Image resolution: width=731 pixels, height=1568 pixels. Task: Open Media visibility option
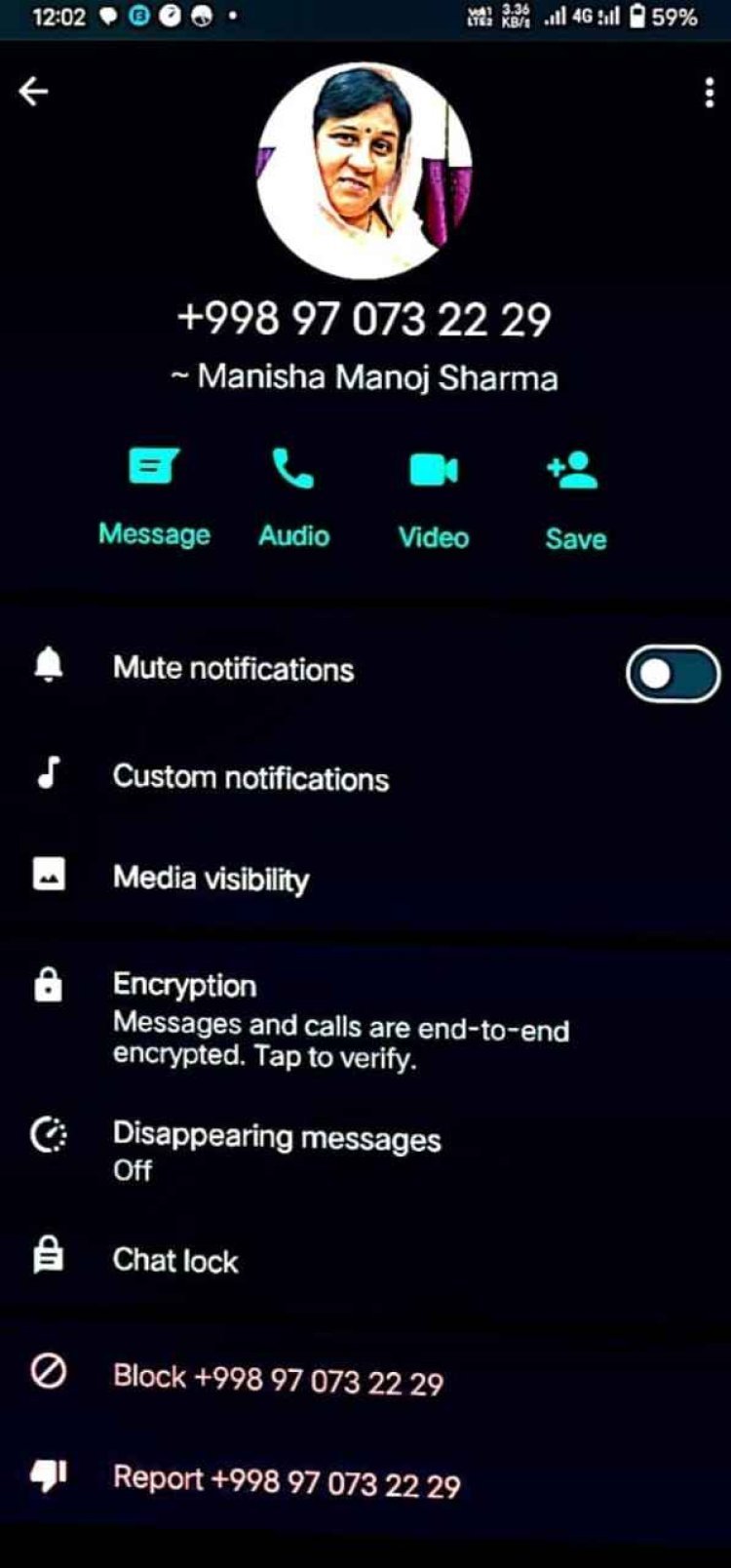pyautogui.click(x=211, y=878)
